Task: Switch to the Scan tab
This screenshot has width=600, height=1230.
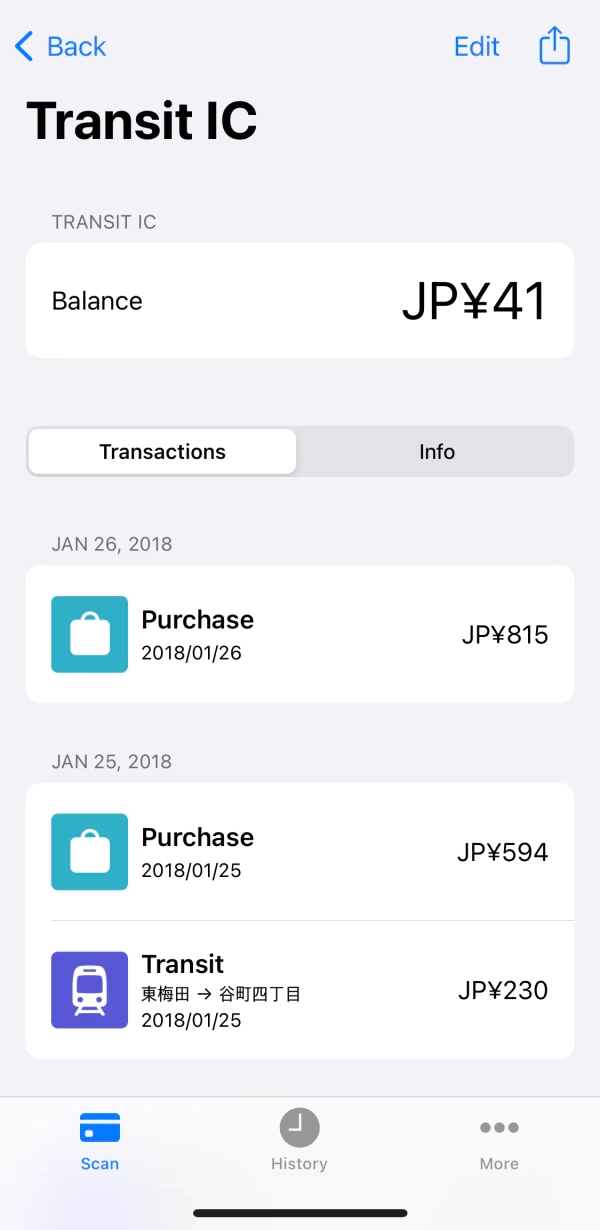Action: point(100,1140)
